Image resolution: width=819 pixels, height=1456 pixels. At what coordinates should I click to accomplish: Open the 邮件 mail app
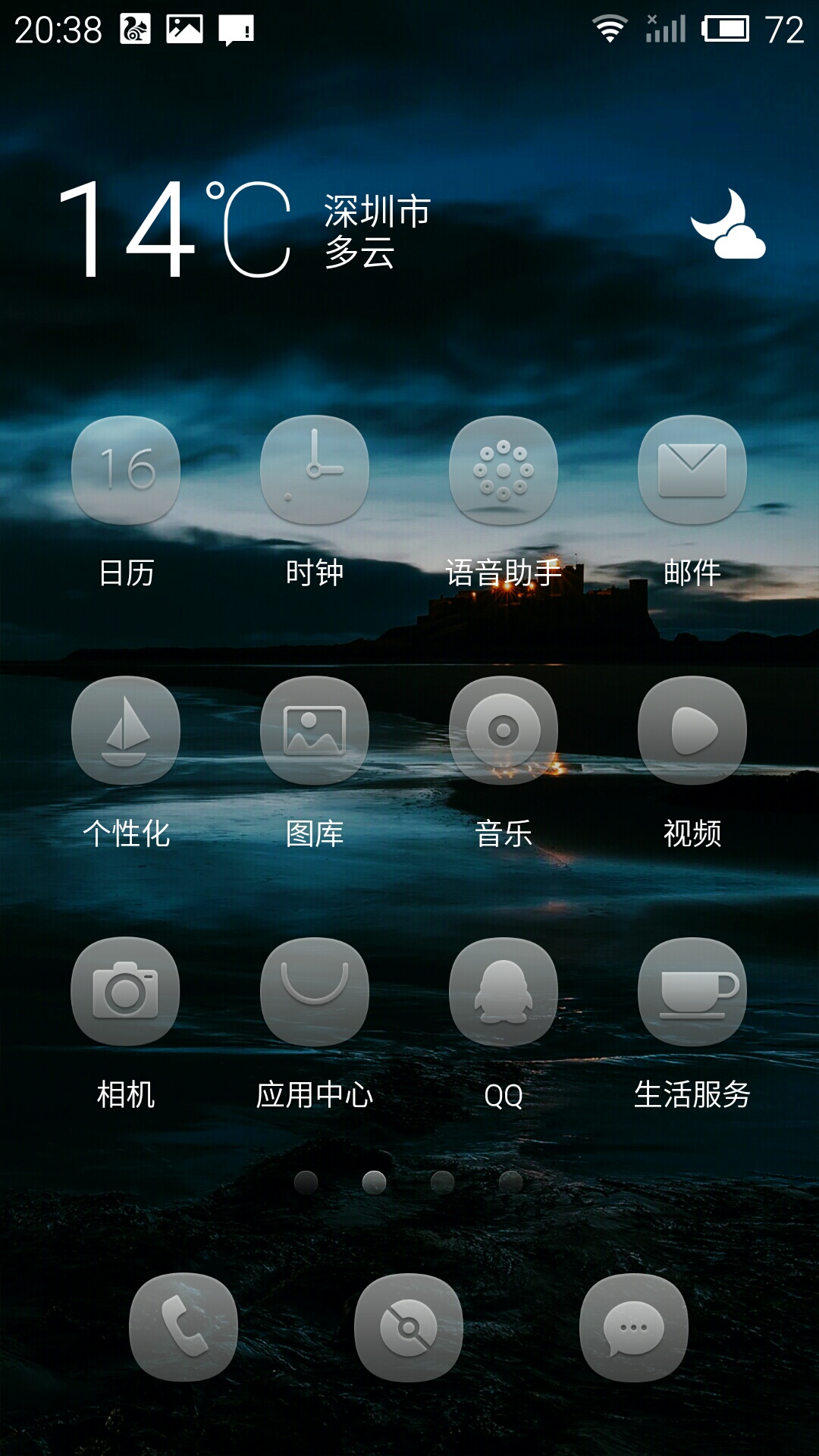(692, 470)
